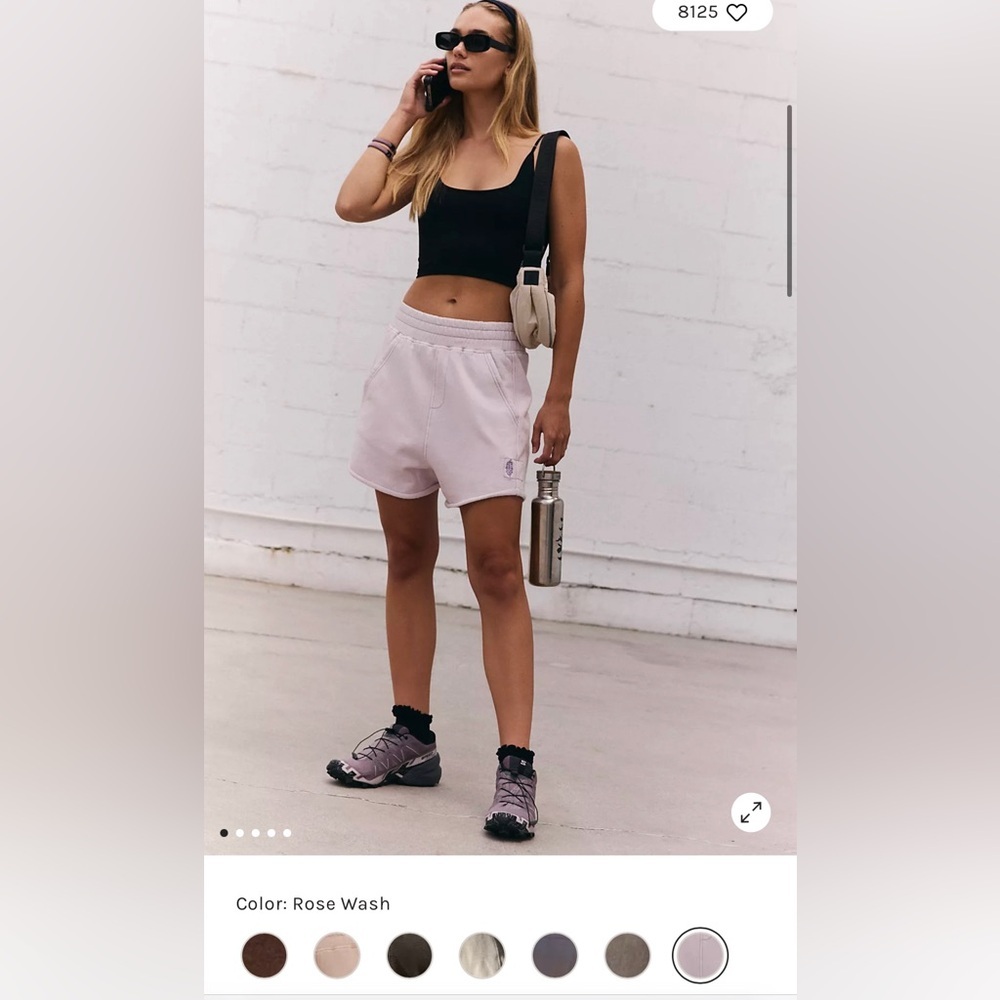Jump to the second photo indicator dot
This screenshot has width=1000, height=1000.
tap(240, 832)
